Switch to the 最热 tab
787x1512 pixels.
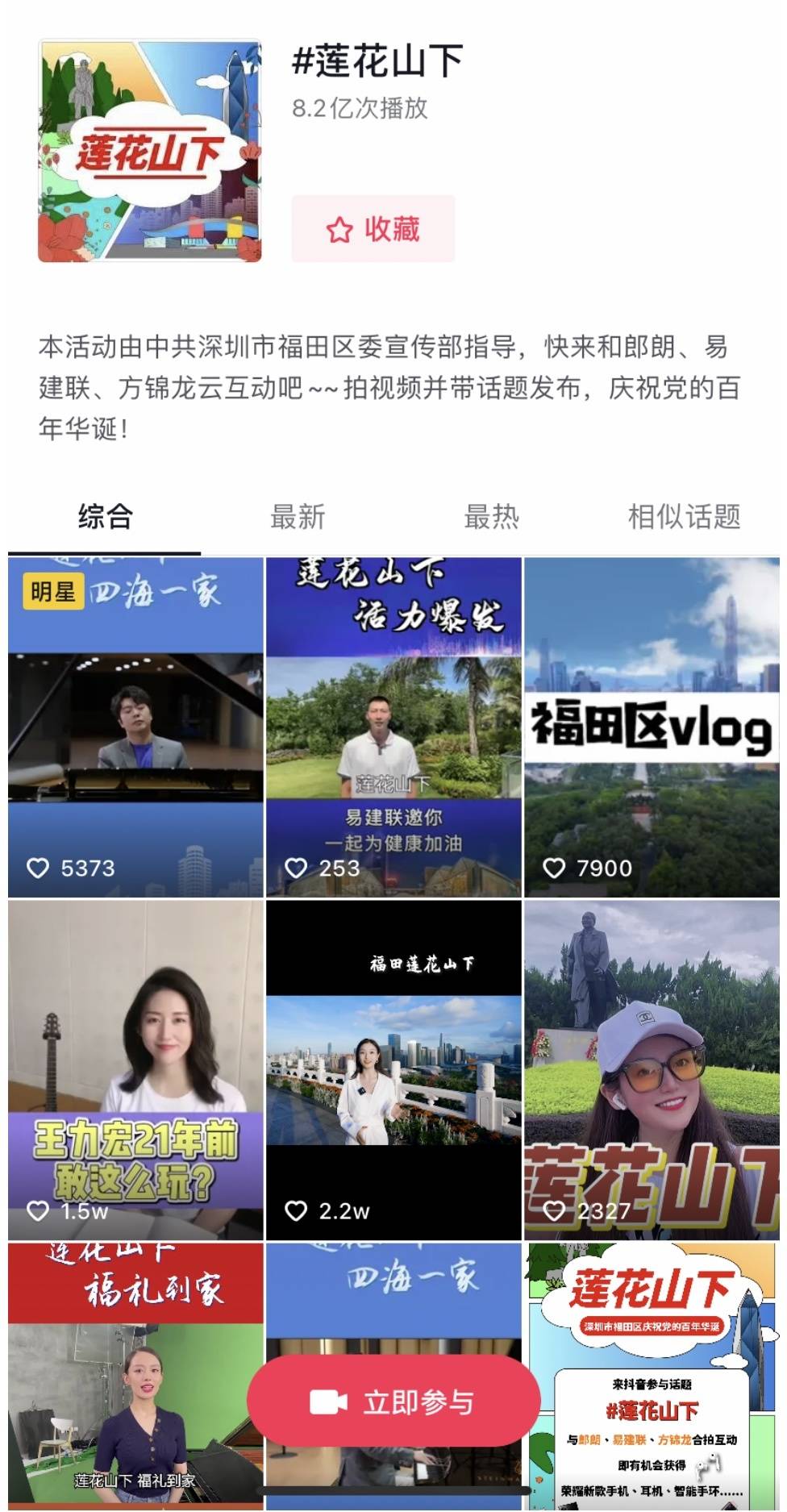tap(491, 517)
